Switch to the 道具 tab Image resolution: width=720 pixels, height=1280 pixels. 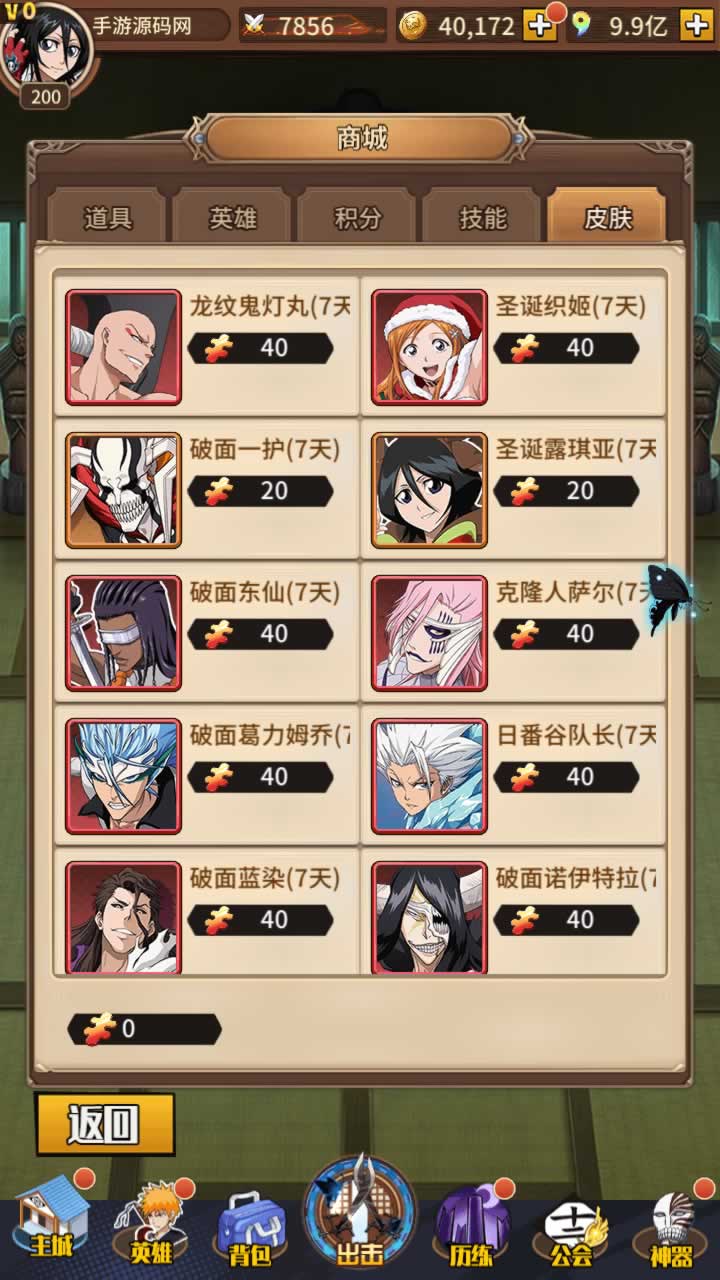point(108,218)
